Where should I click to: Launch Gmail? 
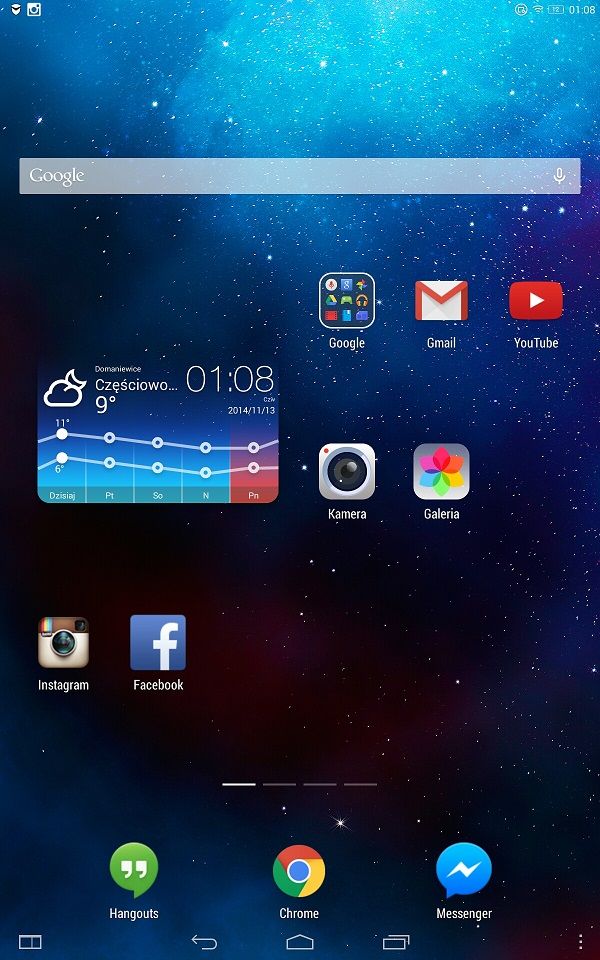point(441,301)
